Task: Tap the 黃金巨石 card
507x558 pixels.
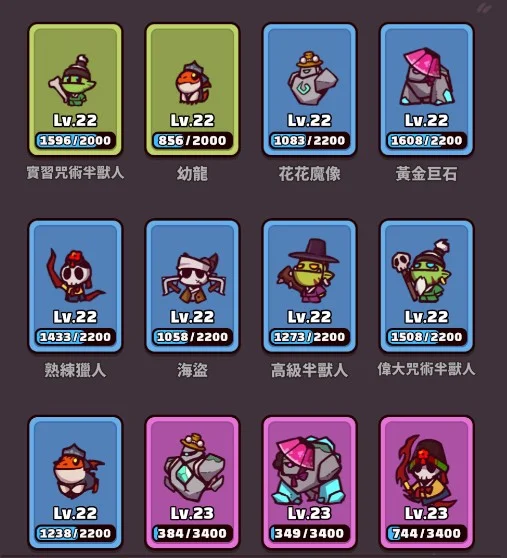Action: (427, 90)
